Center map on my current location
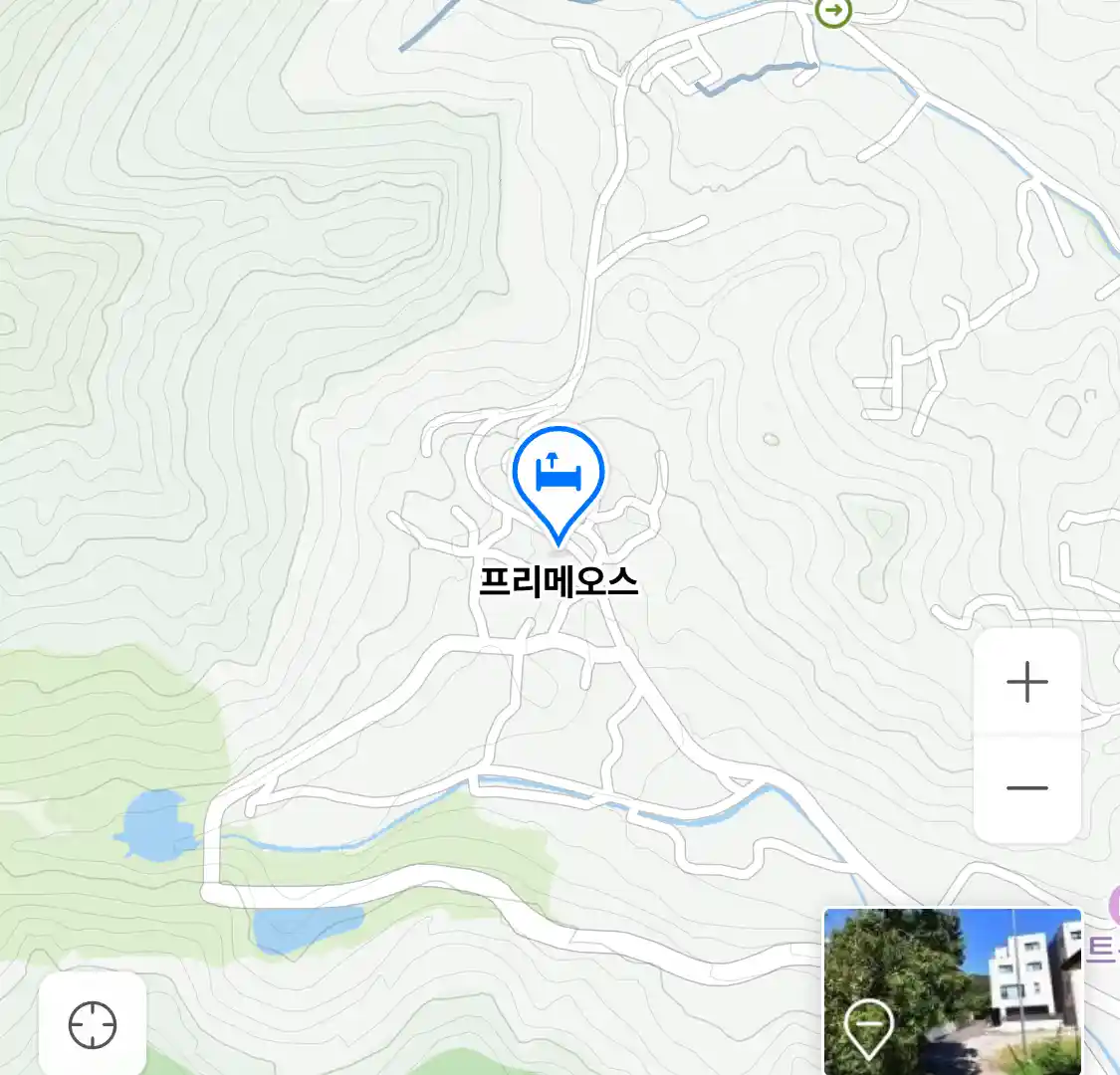This screenshot has height=1075, width=1120. click(x=93, y=1024)
